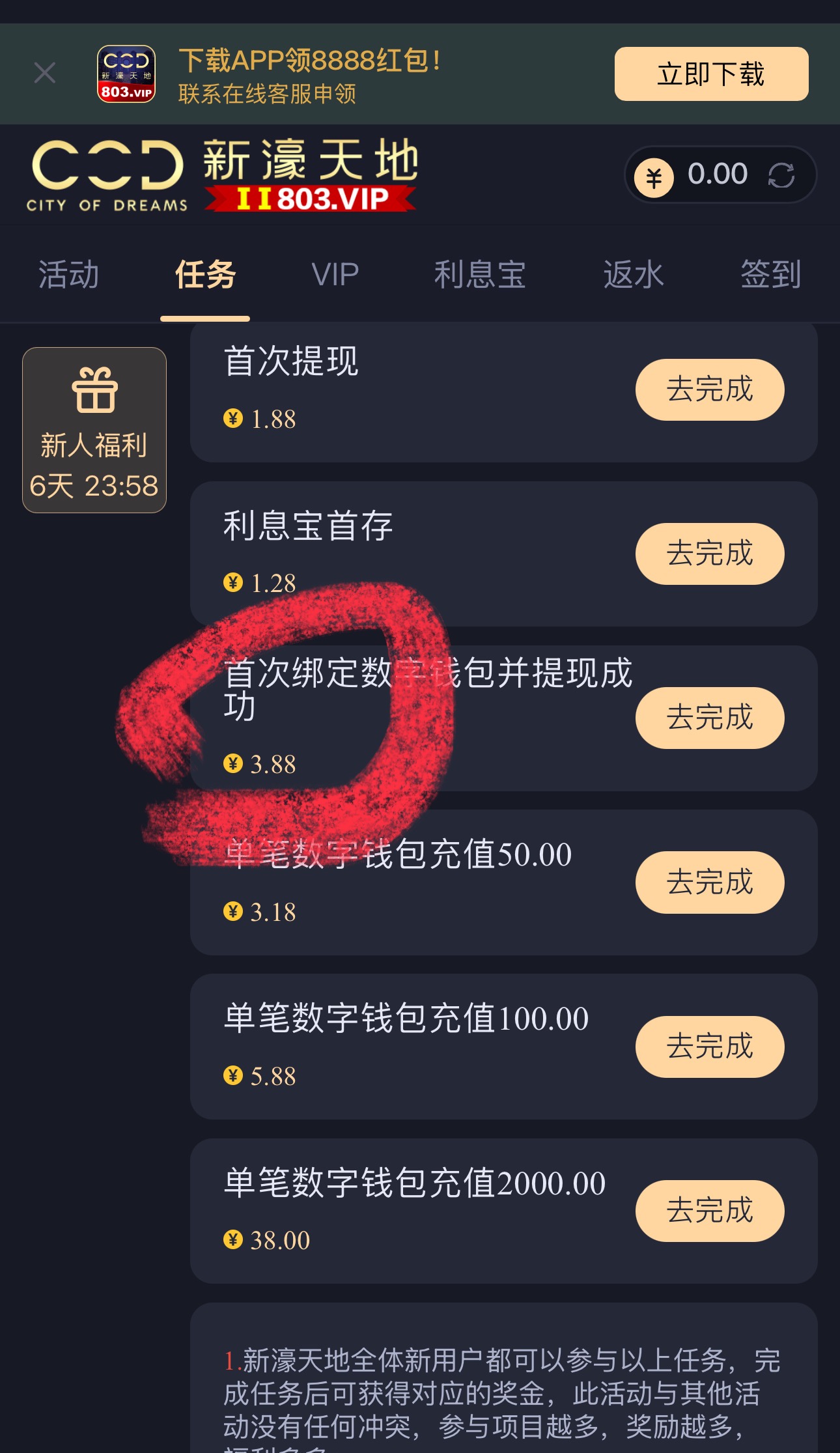Tap 去完成 for 单笔数字钱包充值100.00
Screen dimensions: 840x1453
709,1047
